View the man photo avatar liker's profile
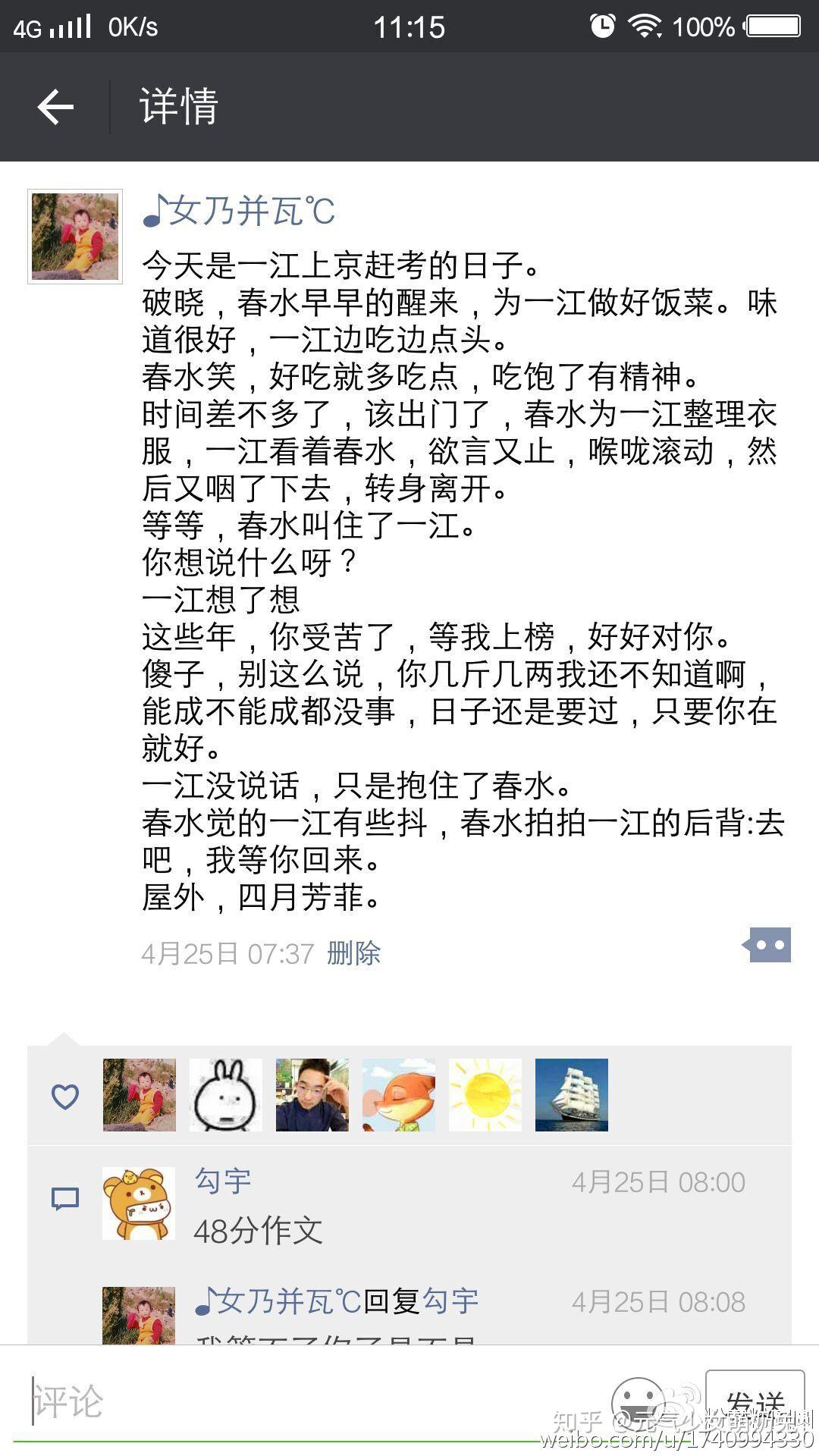 point(312,1095)
